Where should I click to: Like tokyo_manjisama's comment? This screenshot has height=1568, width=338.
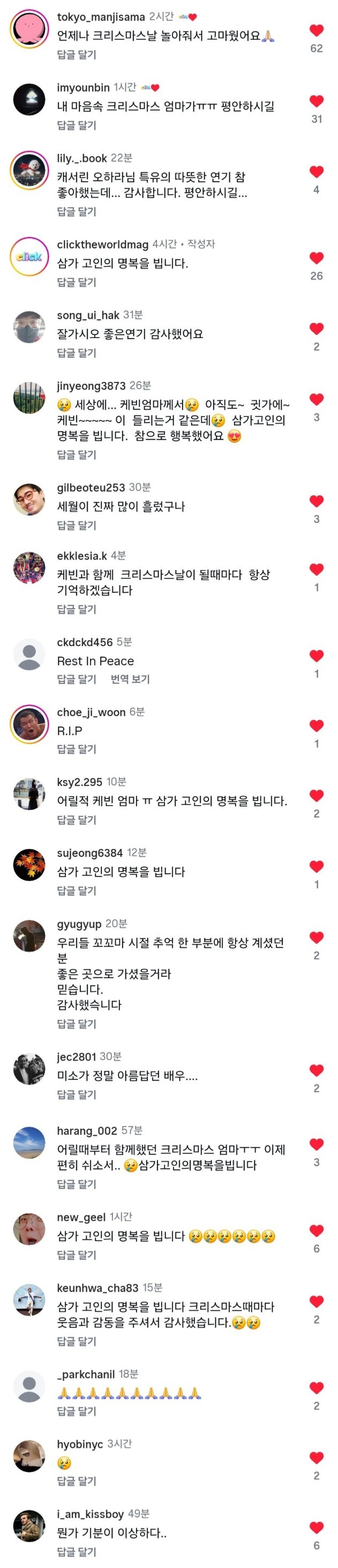316,31
